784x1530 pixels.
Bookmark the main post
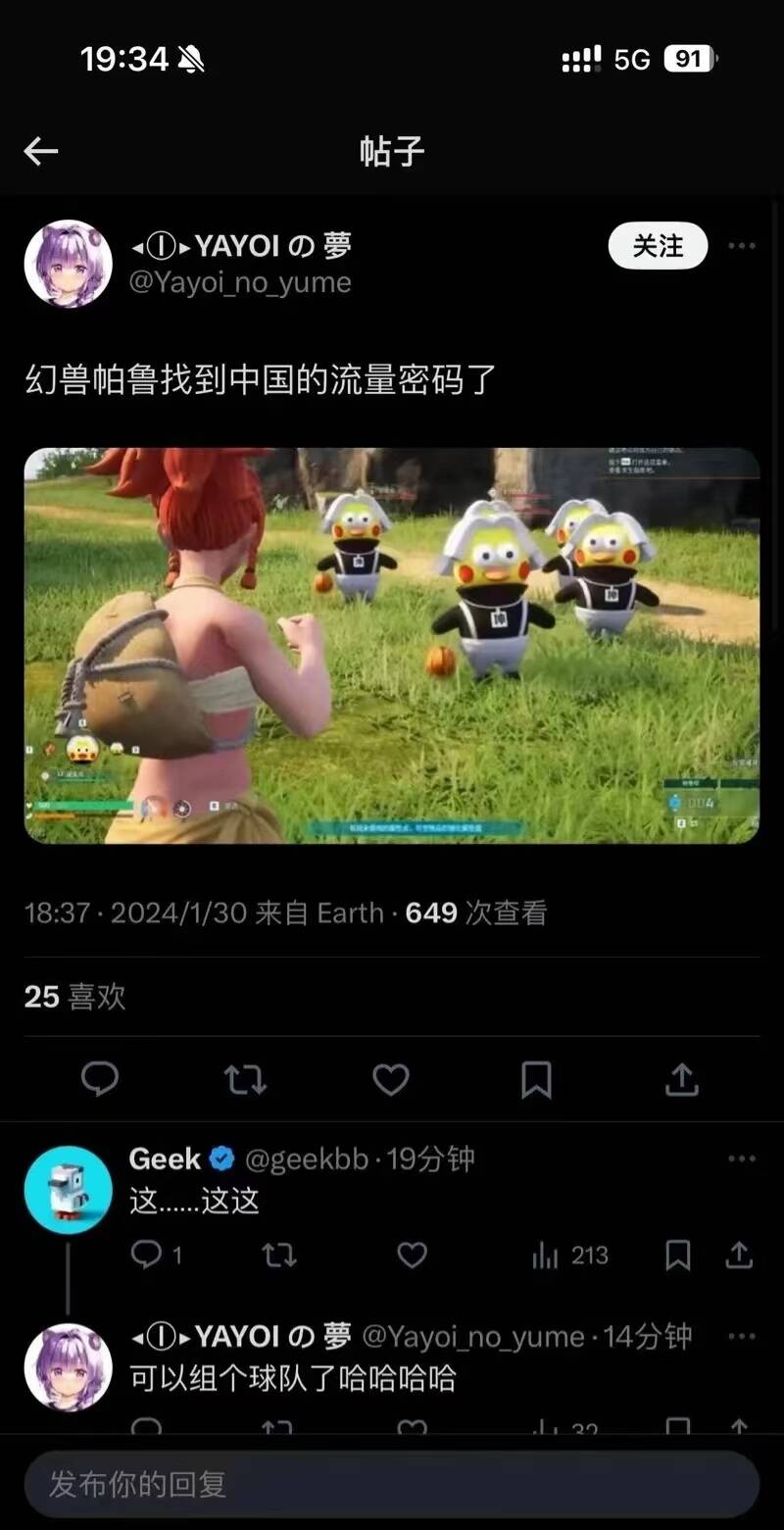(536, 1079)
